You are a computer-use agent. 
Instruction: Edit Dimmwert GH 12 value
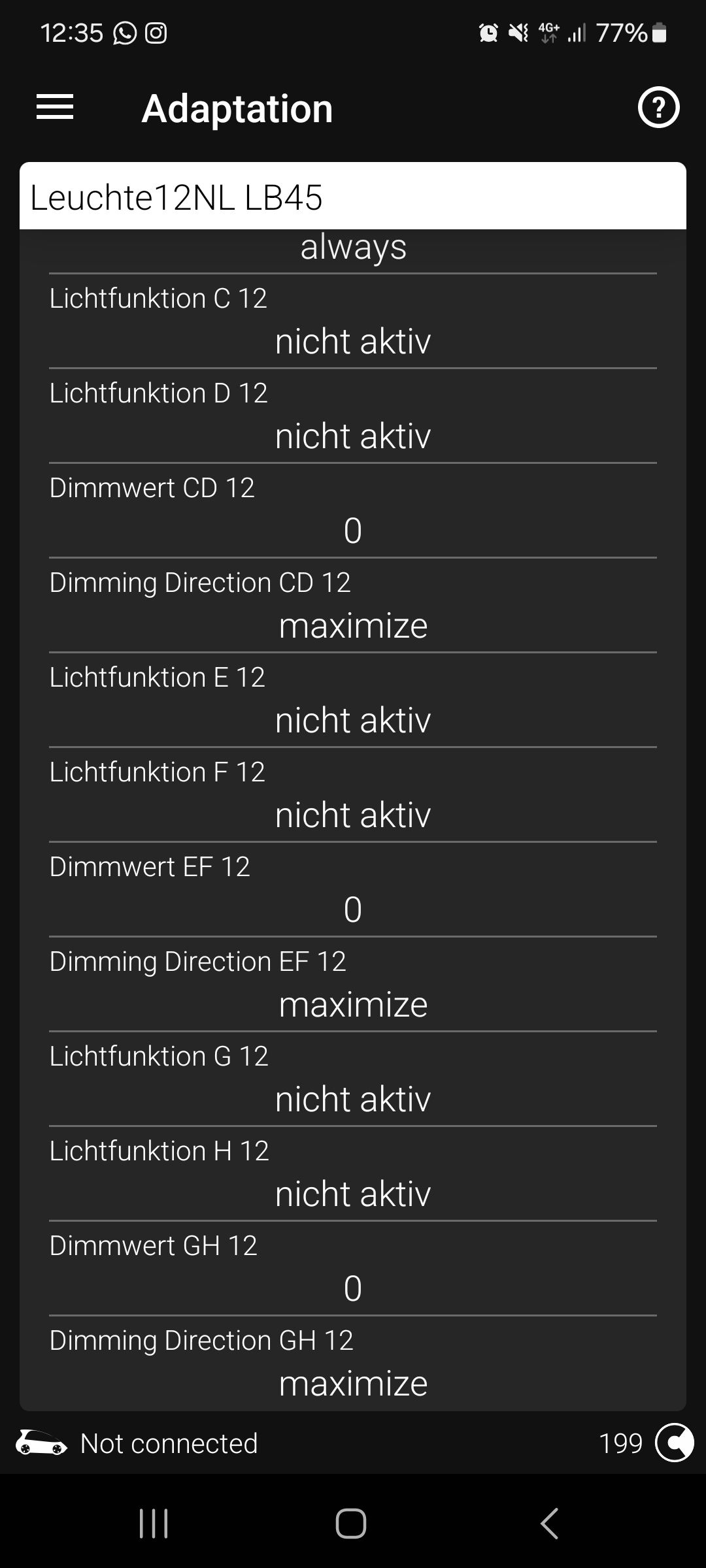click(x=353, y=1269)
